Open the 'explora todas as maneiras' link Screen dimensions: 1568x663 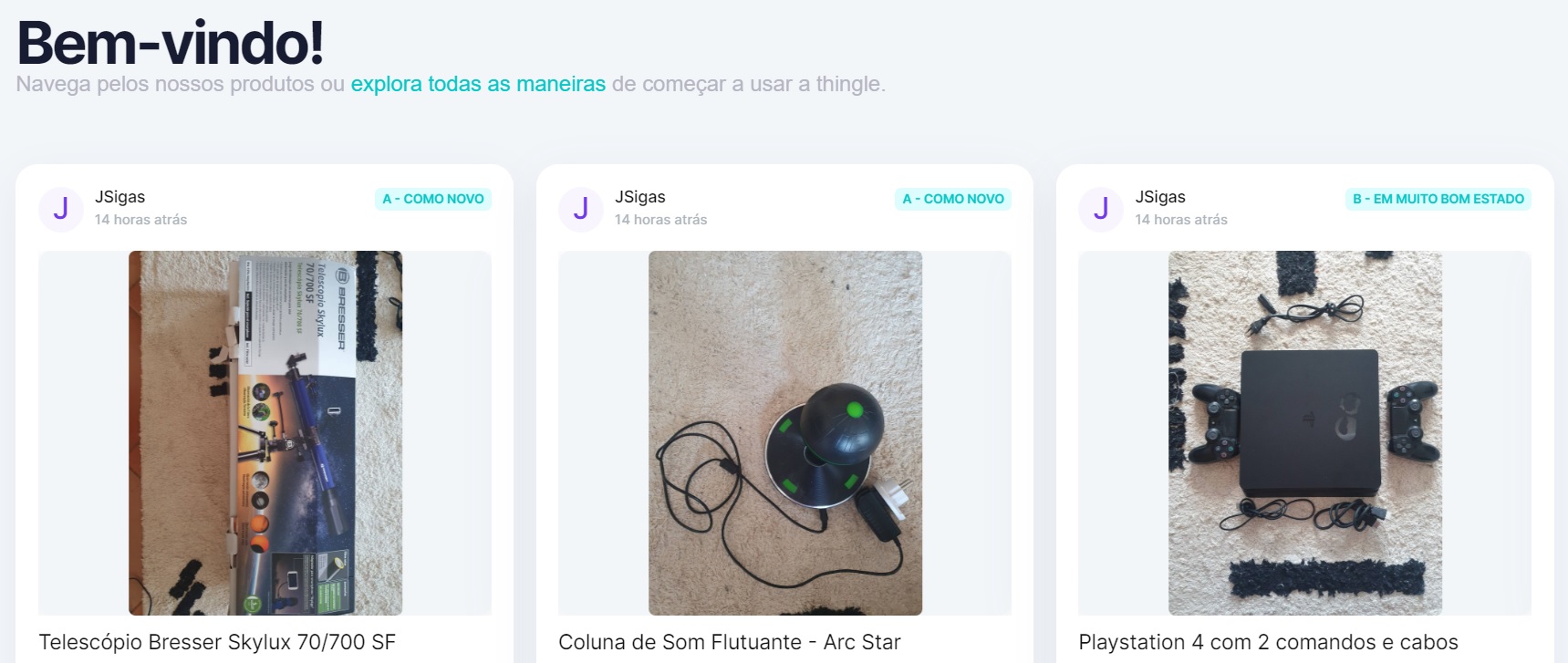pyautogui.click(x=478, y=84)
